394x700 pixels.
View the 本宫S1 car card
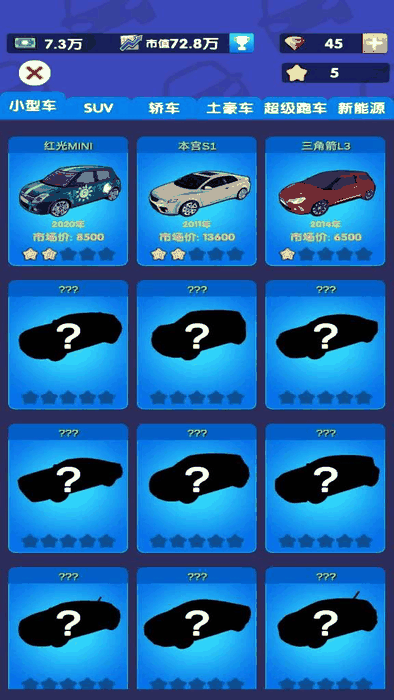(x=197, y=201)
